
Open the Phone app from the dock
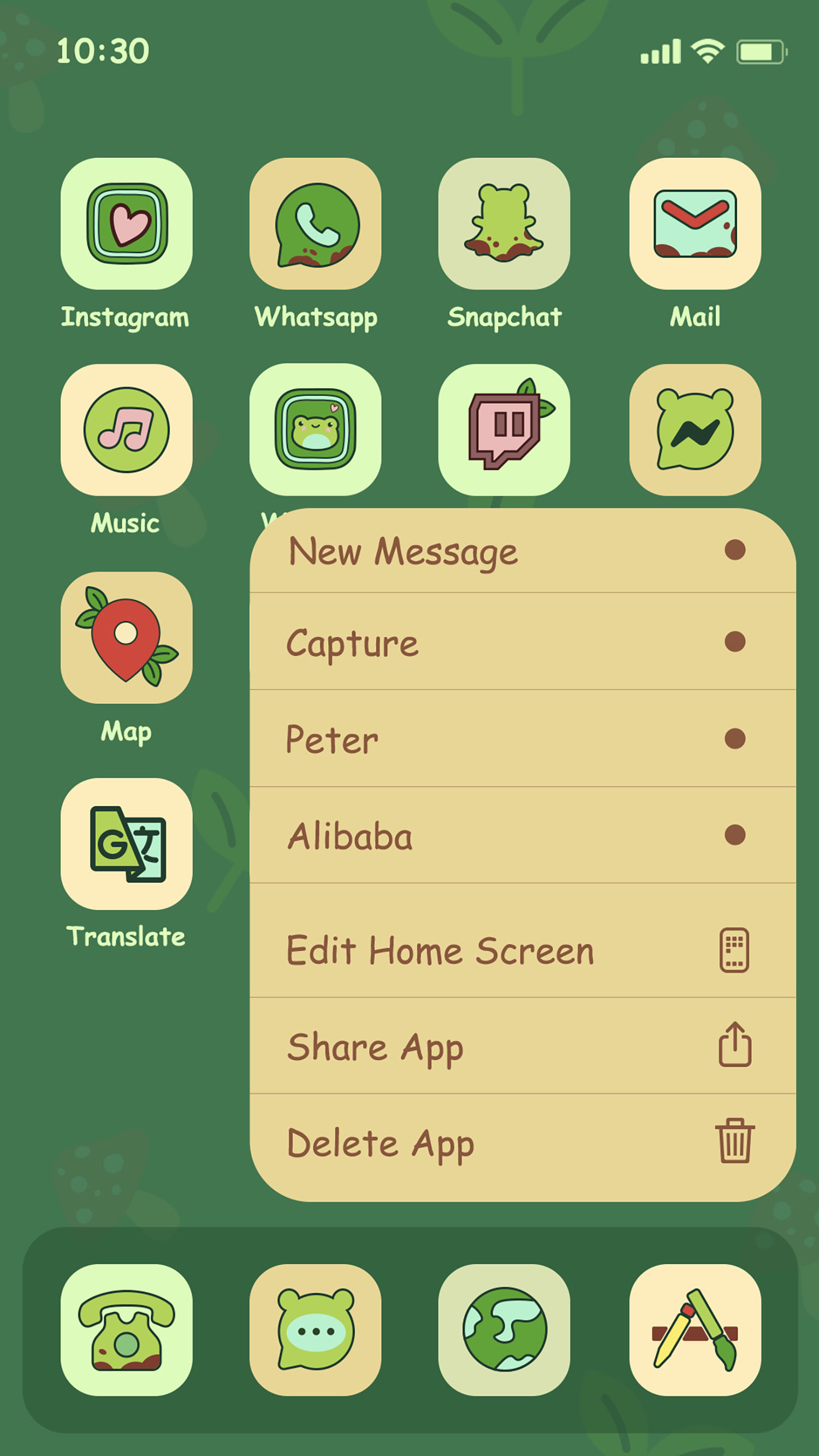(127, 1326)
